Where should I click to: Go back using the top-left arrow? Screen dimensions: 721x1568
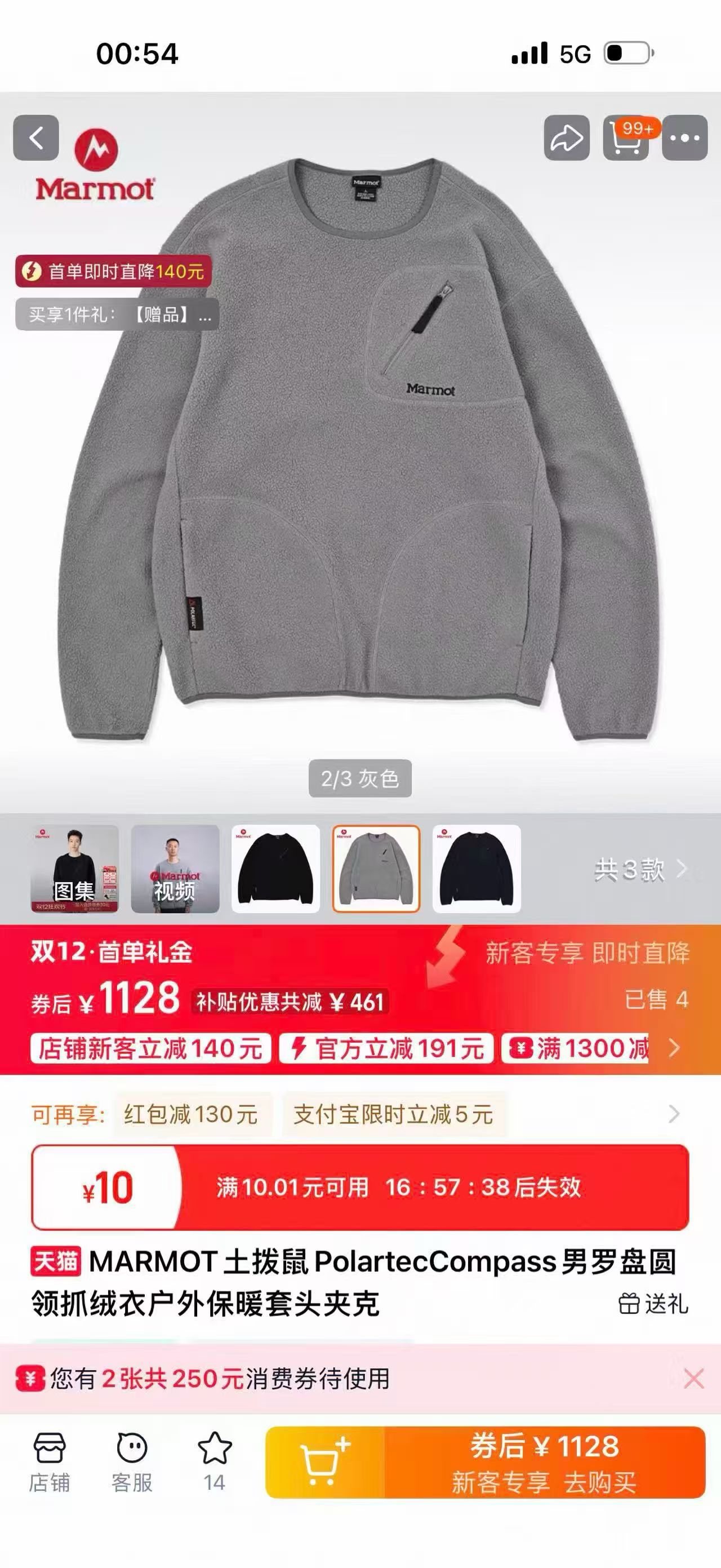(x=37, y=138)
